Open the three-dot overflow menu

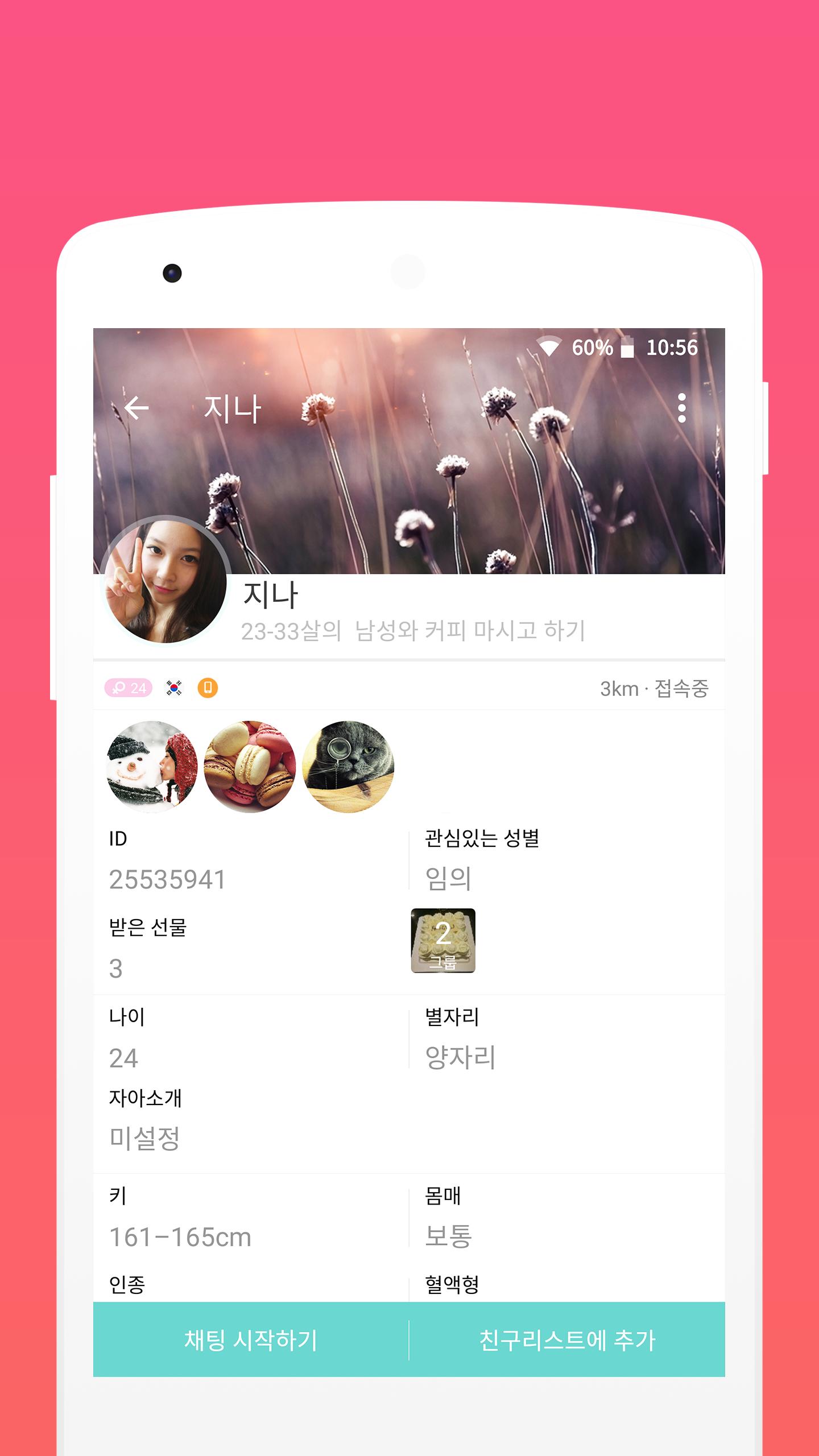click(682, 408)
